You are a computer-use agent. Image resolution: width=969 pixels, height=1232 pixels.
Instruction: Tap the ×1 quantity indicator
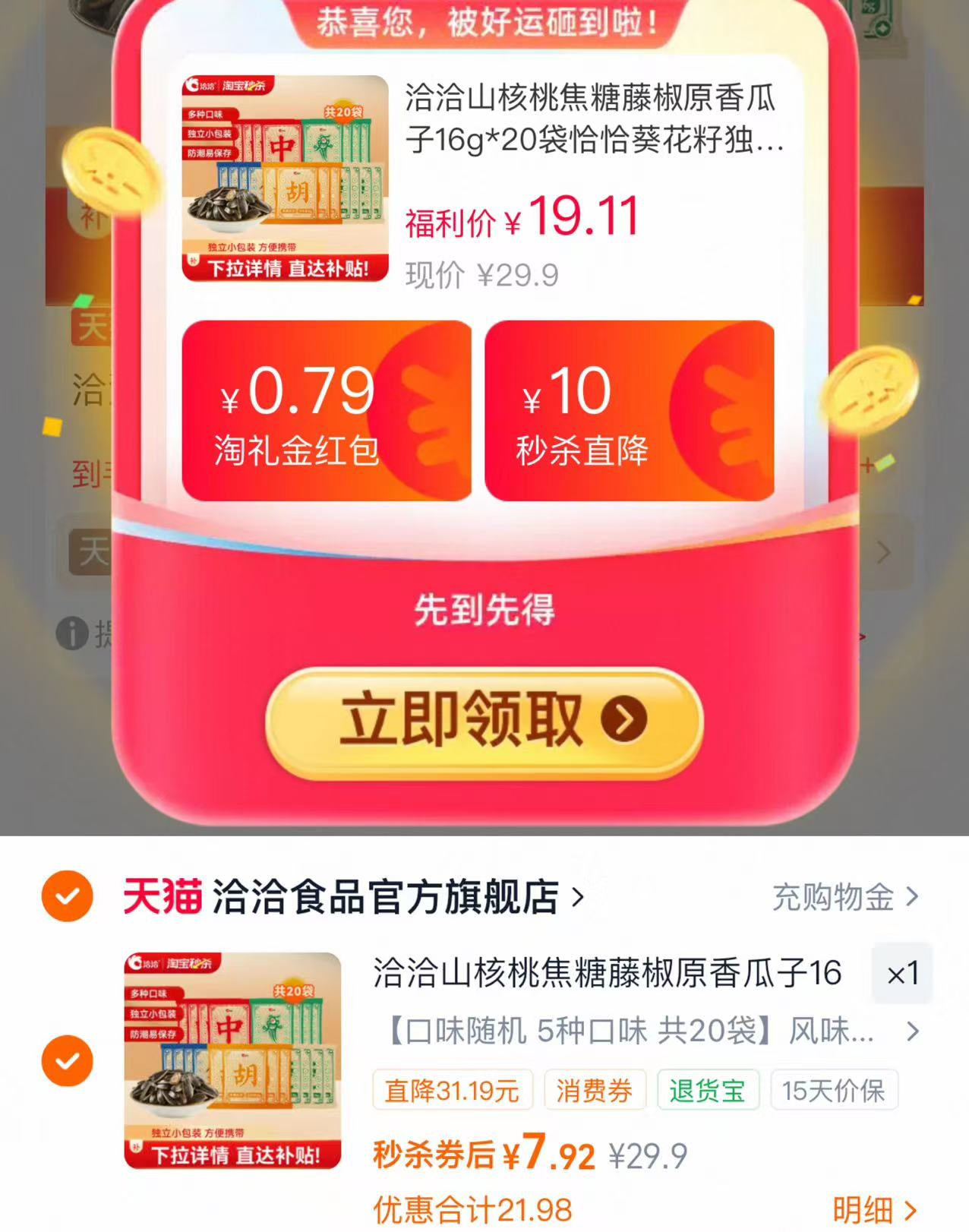pyautogui.click(x=904, y=975)
